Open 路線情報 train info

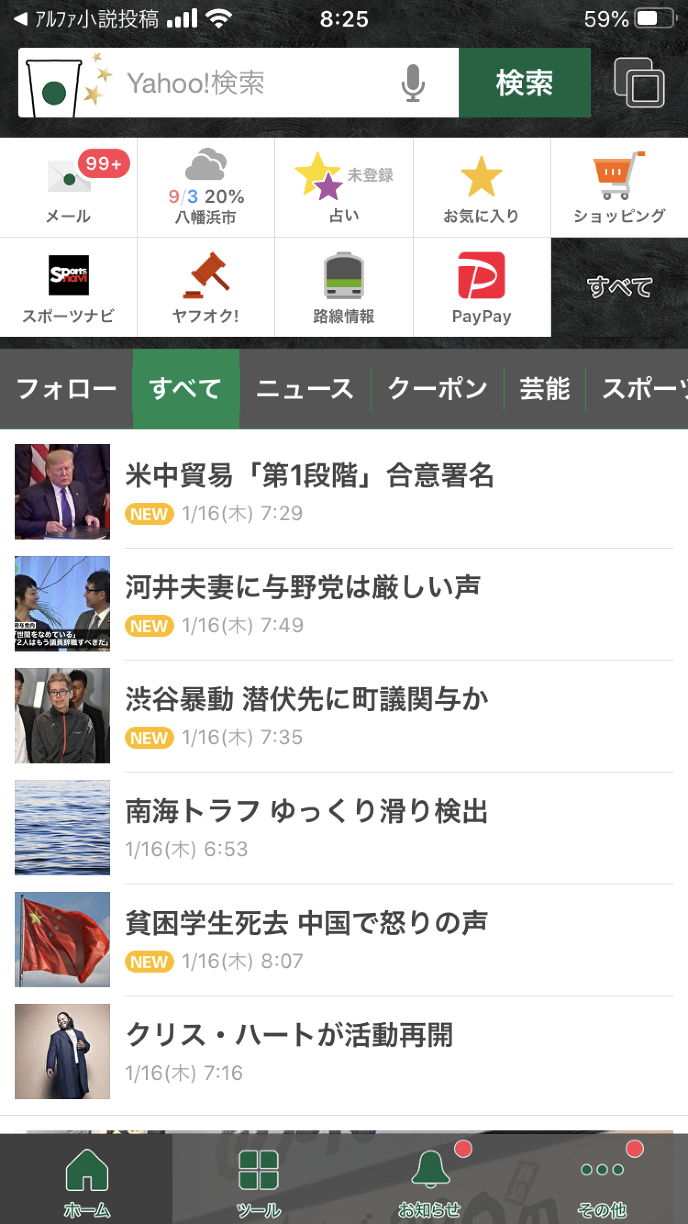click(x=344, y=288)
